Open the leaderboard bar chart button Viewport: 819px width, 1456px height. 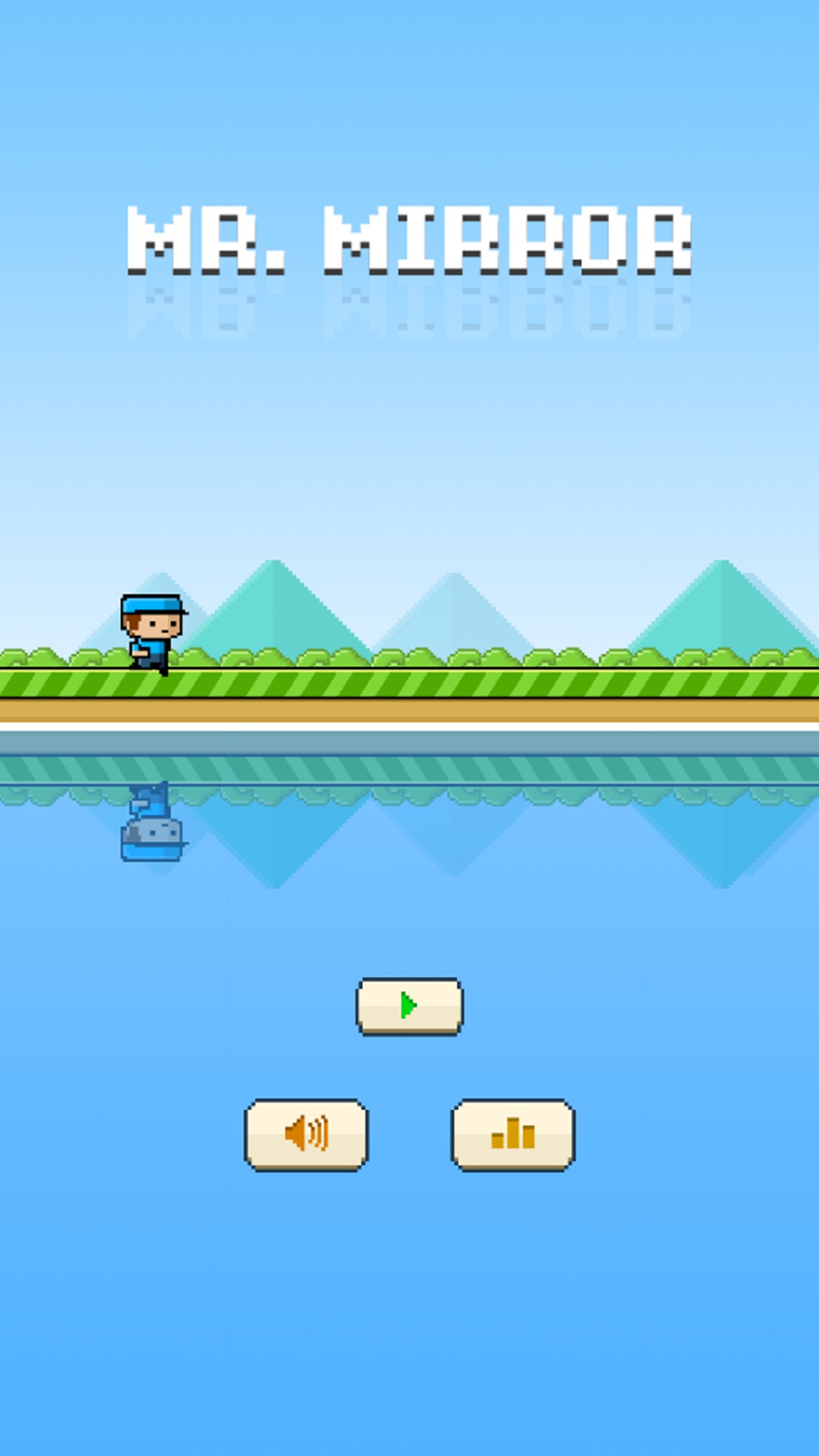(x=513, y=1134)
